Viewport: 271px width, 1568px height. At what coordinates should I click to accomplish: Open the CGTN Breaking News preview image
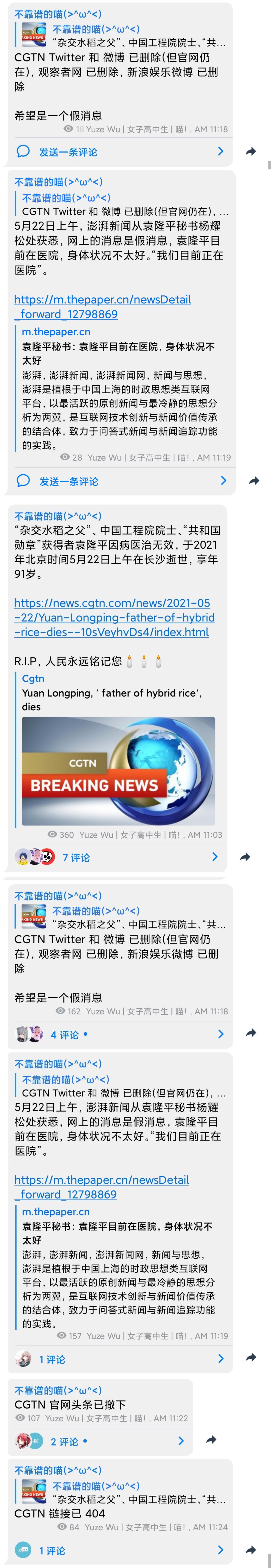[x=118, y=770]
